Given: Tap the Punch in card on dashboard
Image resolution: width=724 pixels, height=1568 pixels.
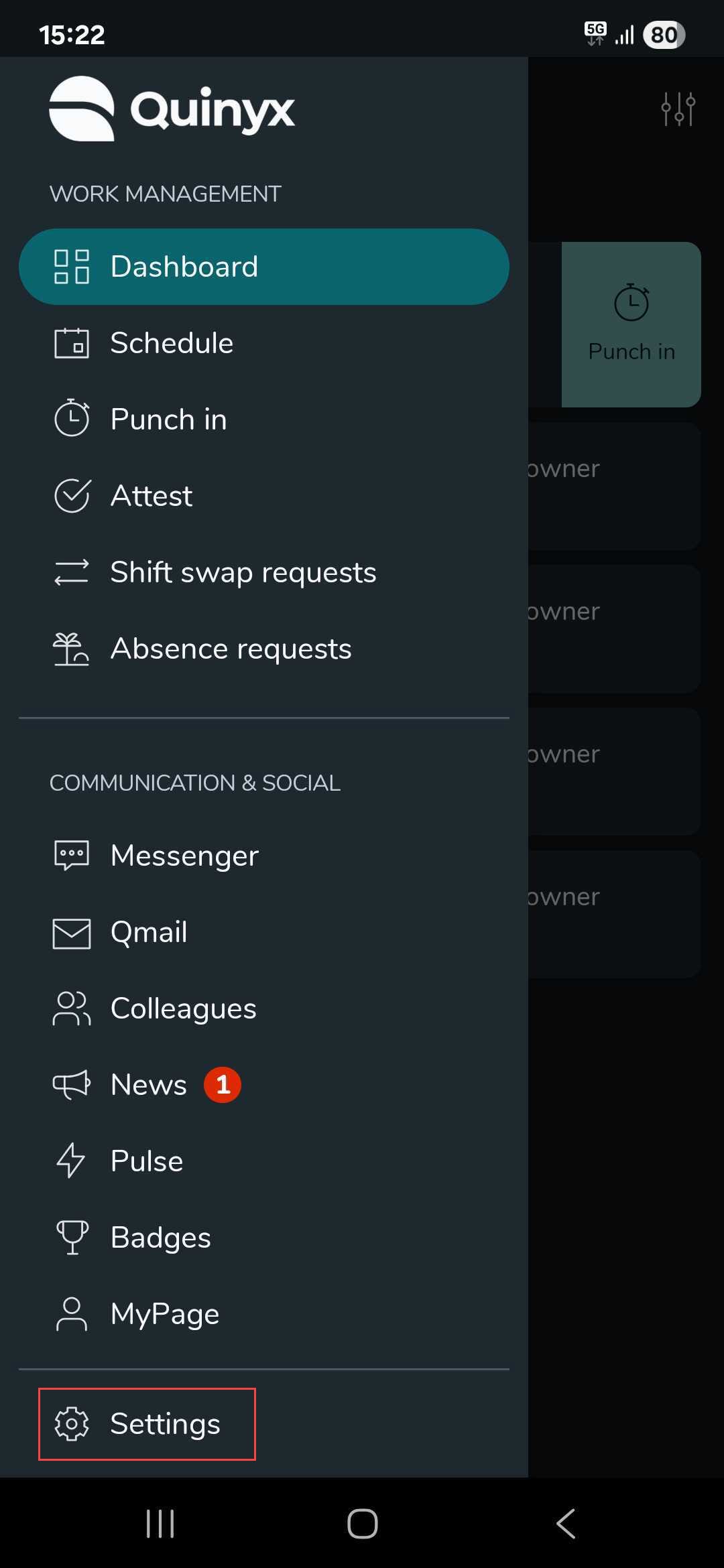Looking at the screenshot, I should coord(631,325).
